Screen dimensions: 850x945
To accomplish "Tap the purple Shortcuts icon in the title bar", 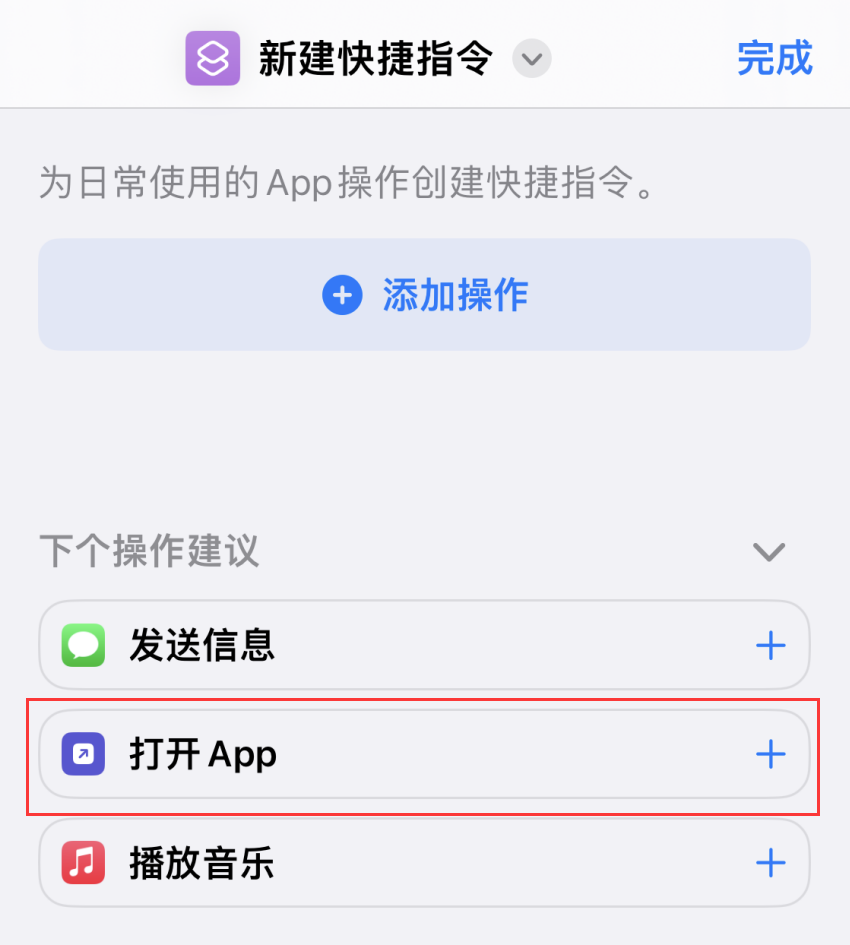I will point(212,58).
